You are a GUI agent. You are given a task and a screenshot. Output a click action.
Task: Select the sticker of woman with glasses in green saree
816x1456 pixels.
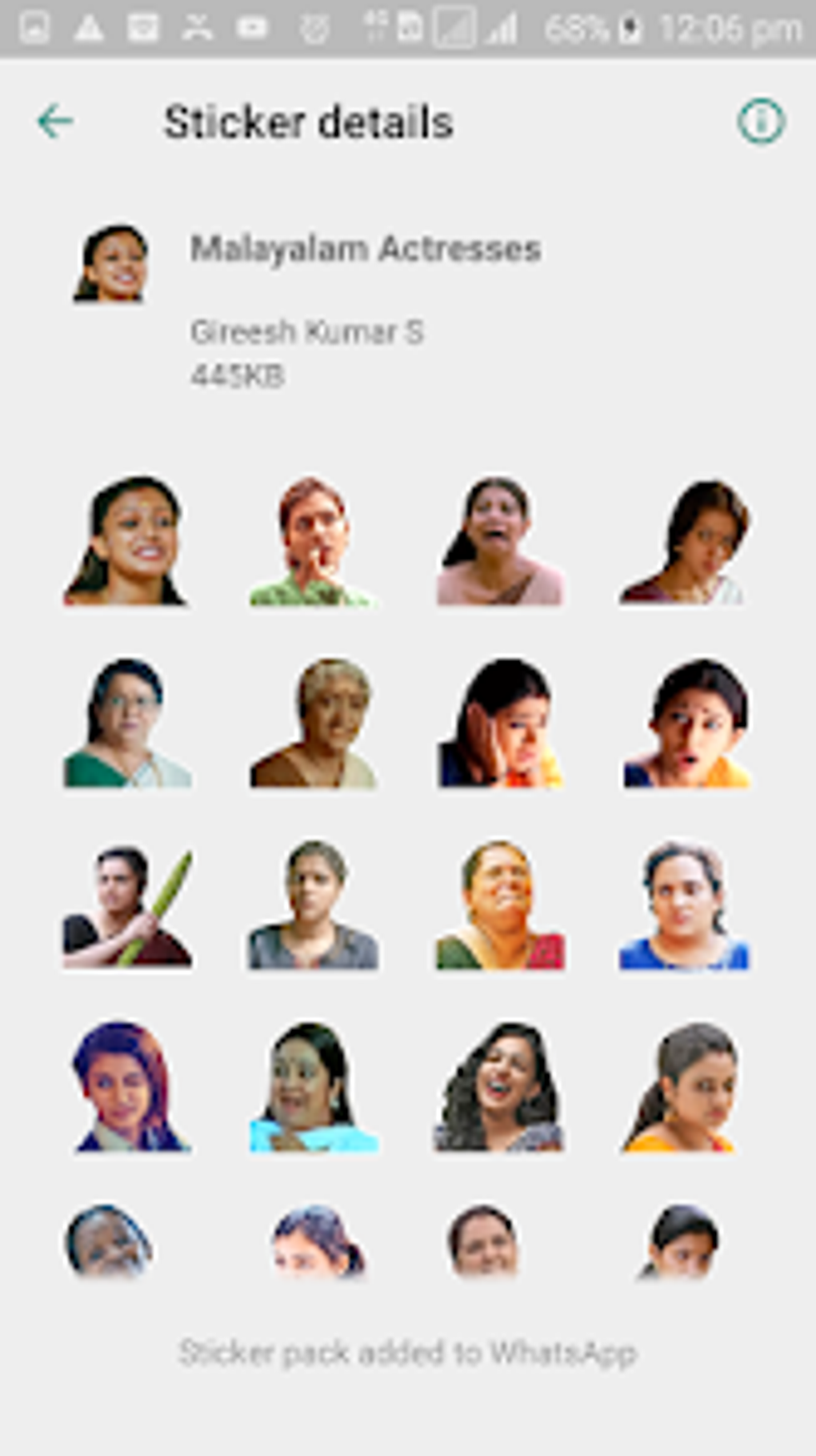(126, 724)
